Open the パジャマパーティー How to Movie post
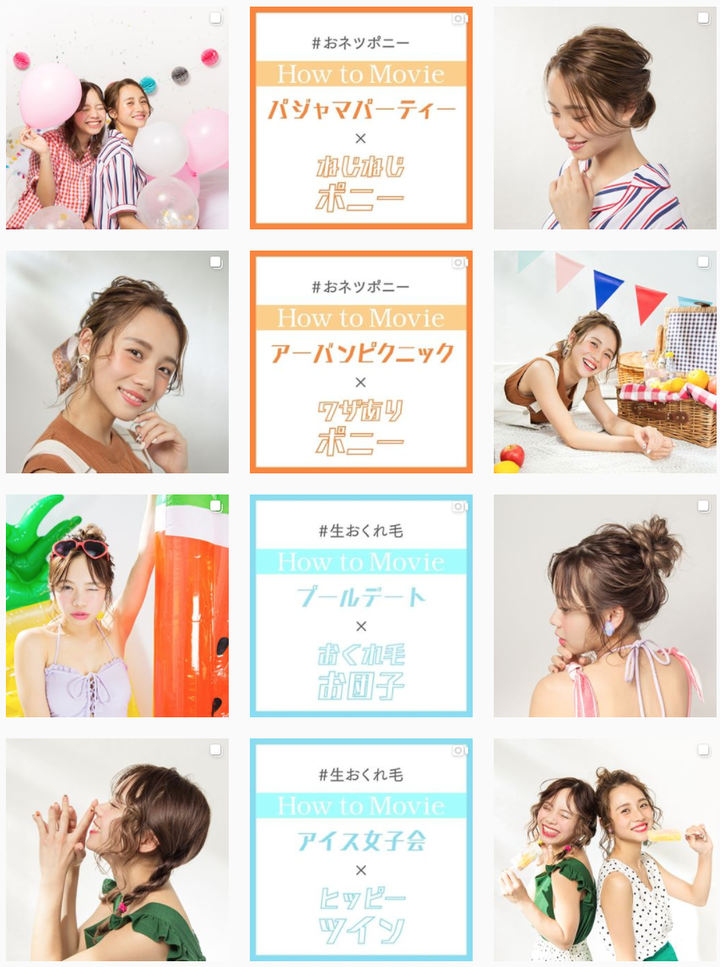Image resolution: width=720 pixels, height=967 pixels. [x=361, y=118]
